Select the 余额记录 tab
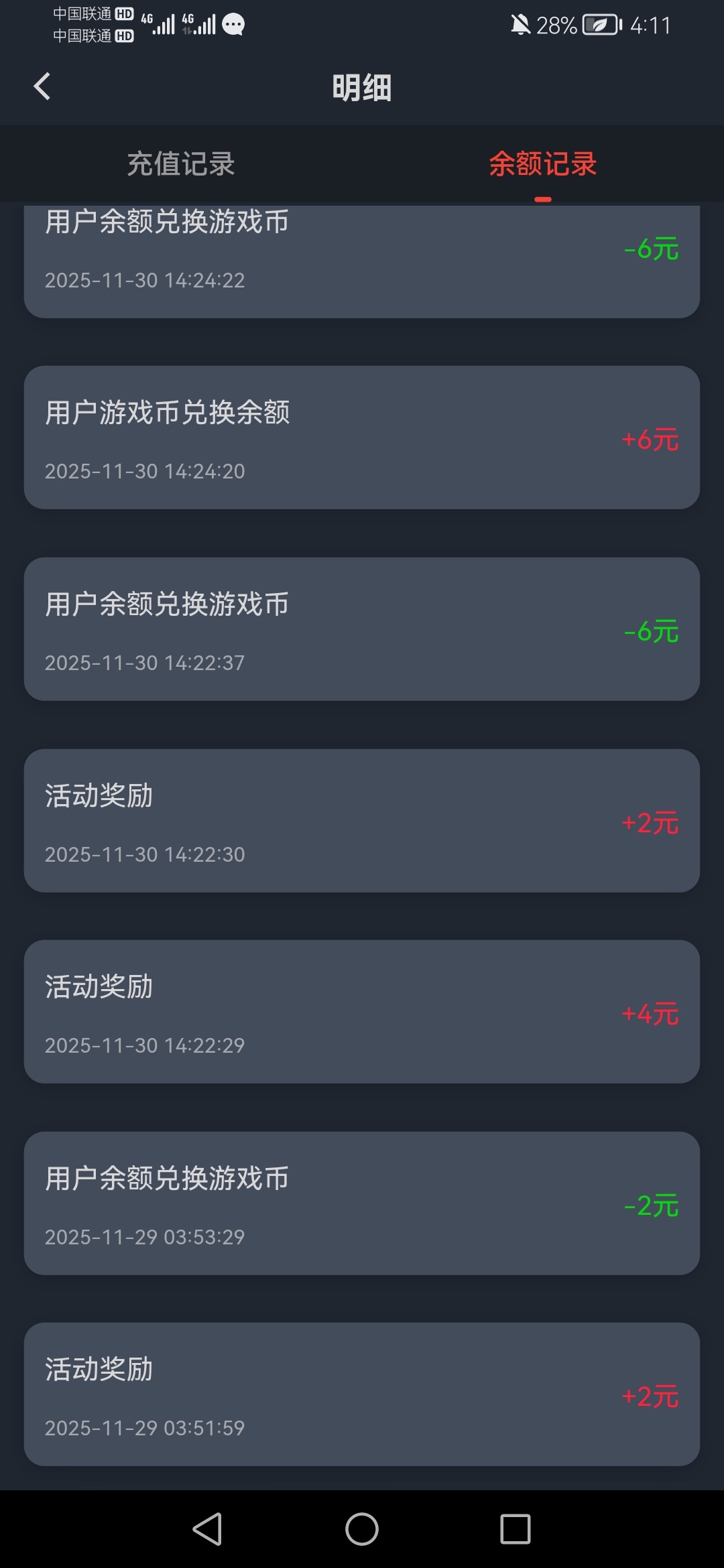The width and height of the screenshot is (724, 1568). (x=542, y=164)
